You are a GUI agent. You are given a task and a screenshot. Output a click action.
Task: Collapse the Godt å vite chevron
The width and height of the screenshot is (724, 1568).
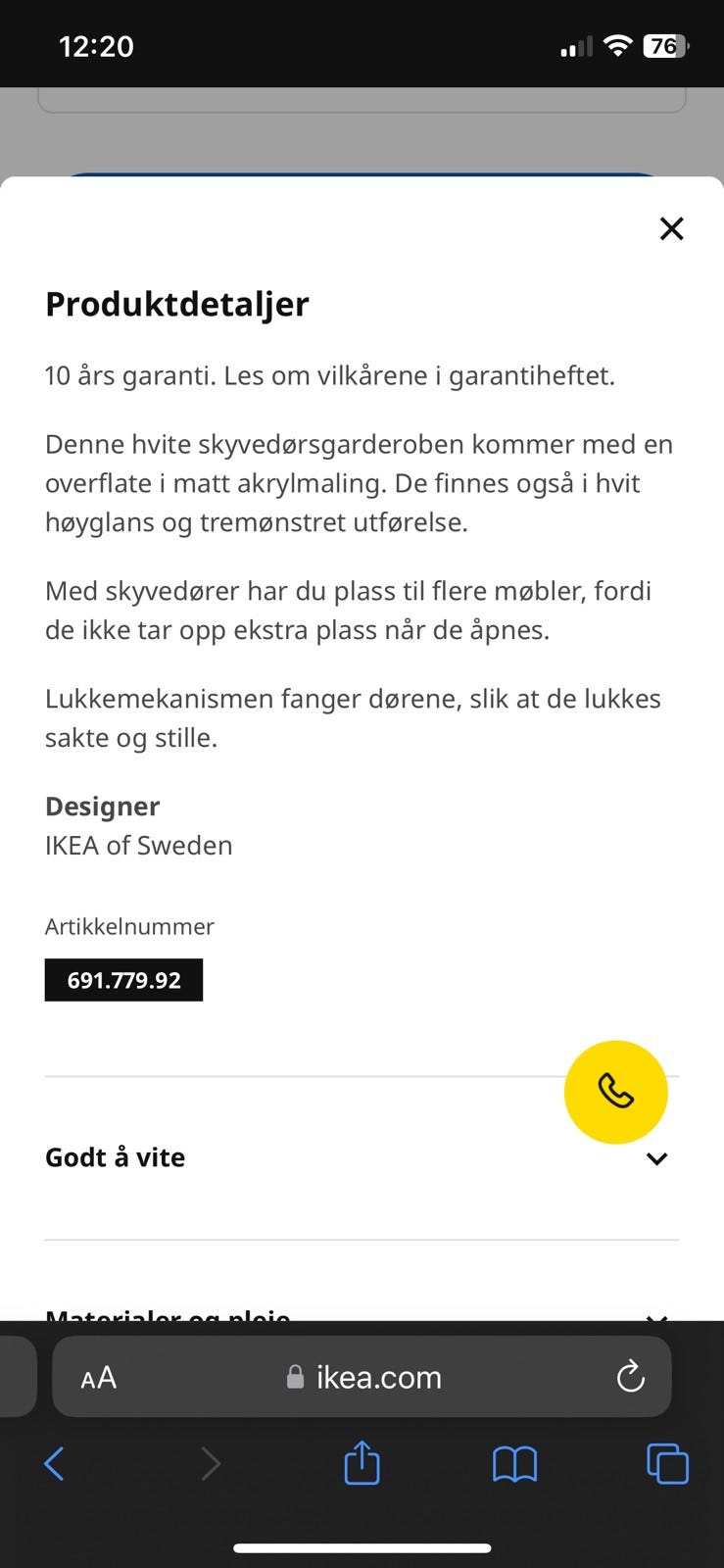[x=656, y=1158]
